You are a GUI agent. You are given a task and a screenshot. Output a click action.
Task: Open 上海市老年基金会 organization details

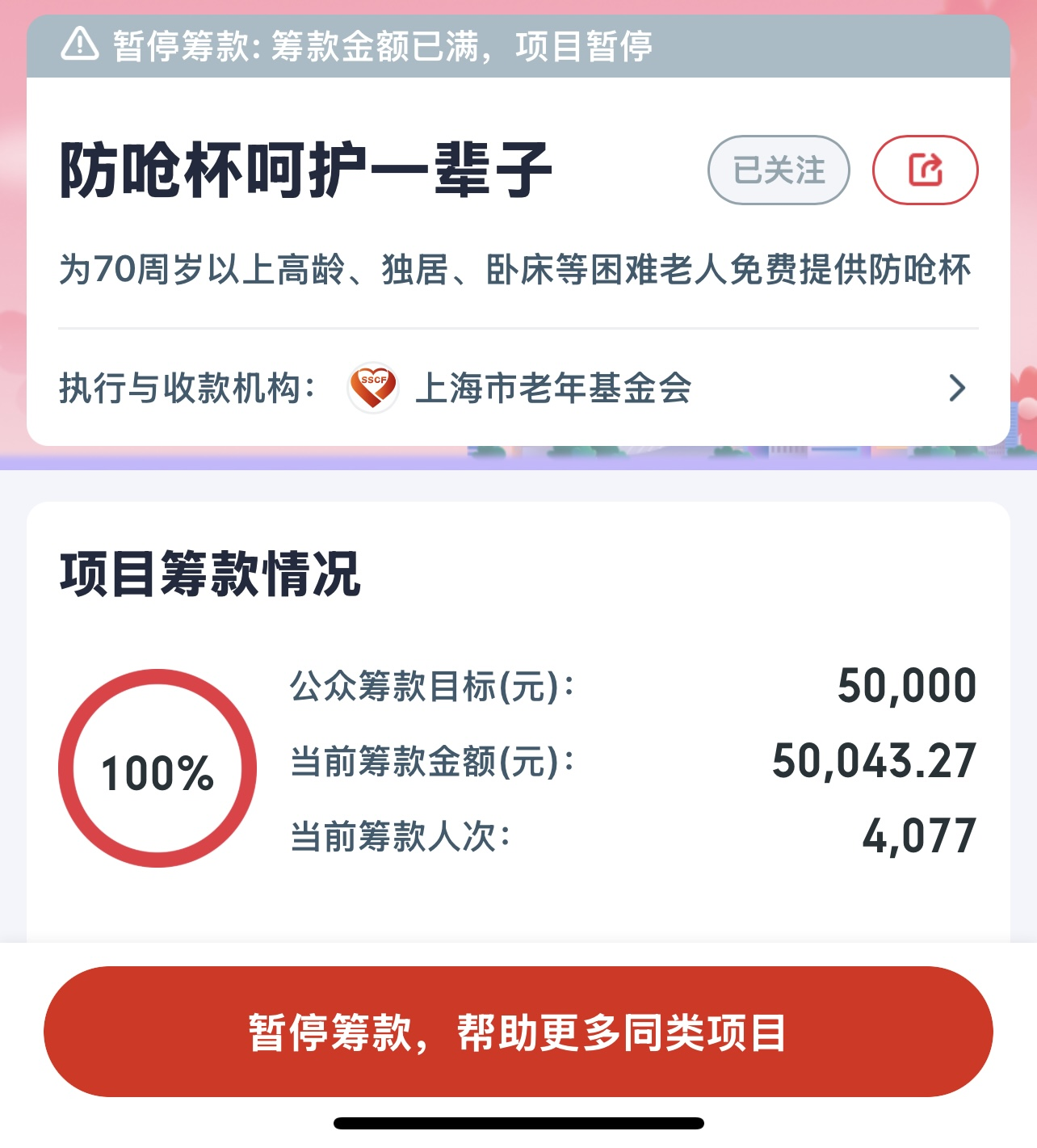[x=553, y=389]
